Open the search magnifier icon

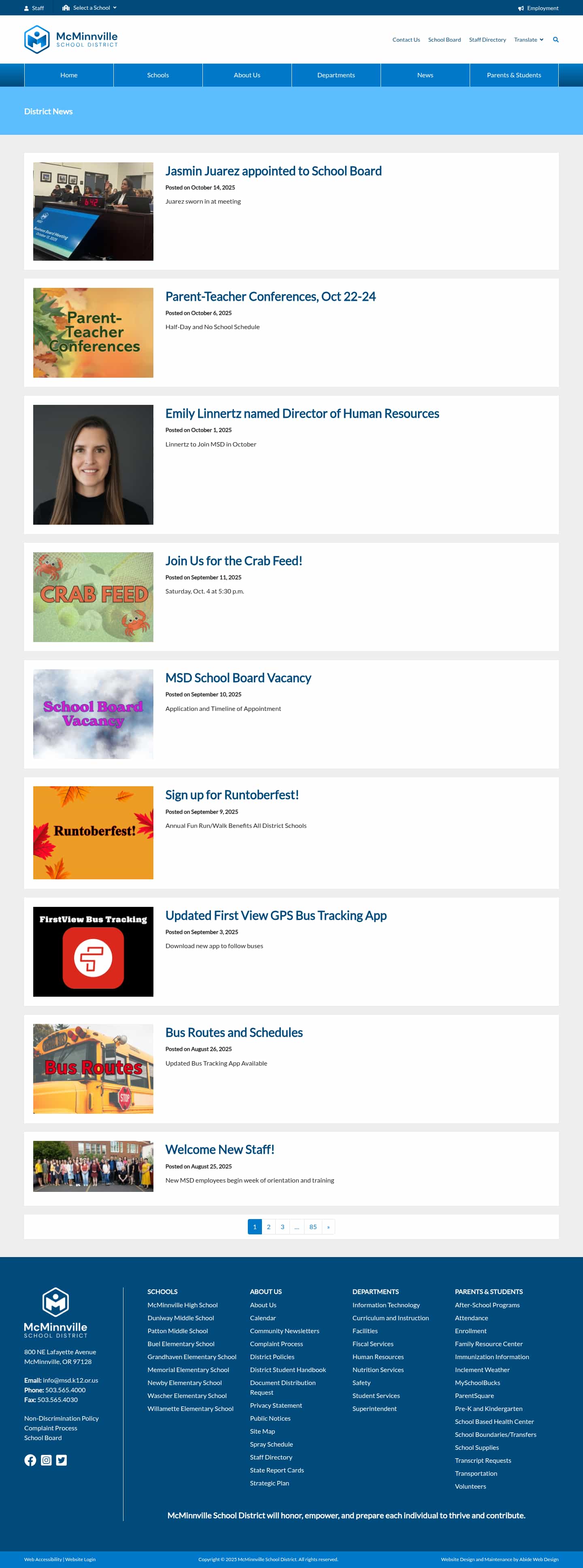[555, 40]
